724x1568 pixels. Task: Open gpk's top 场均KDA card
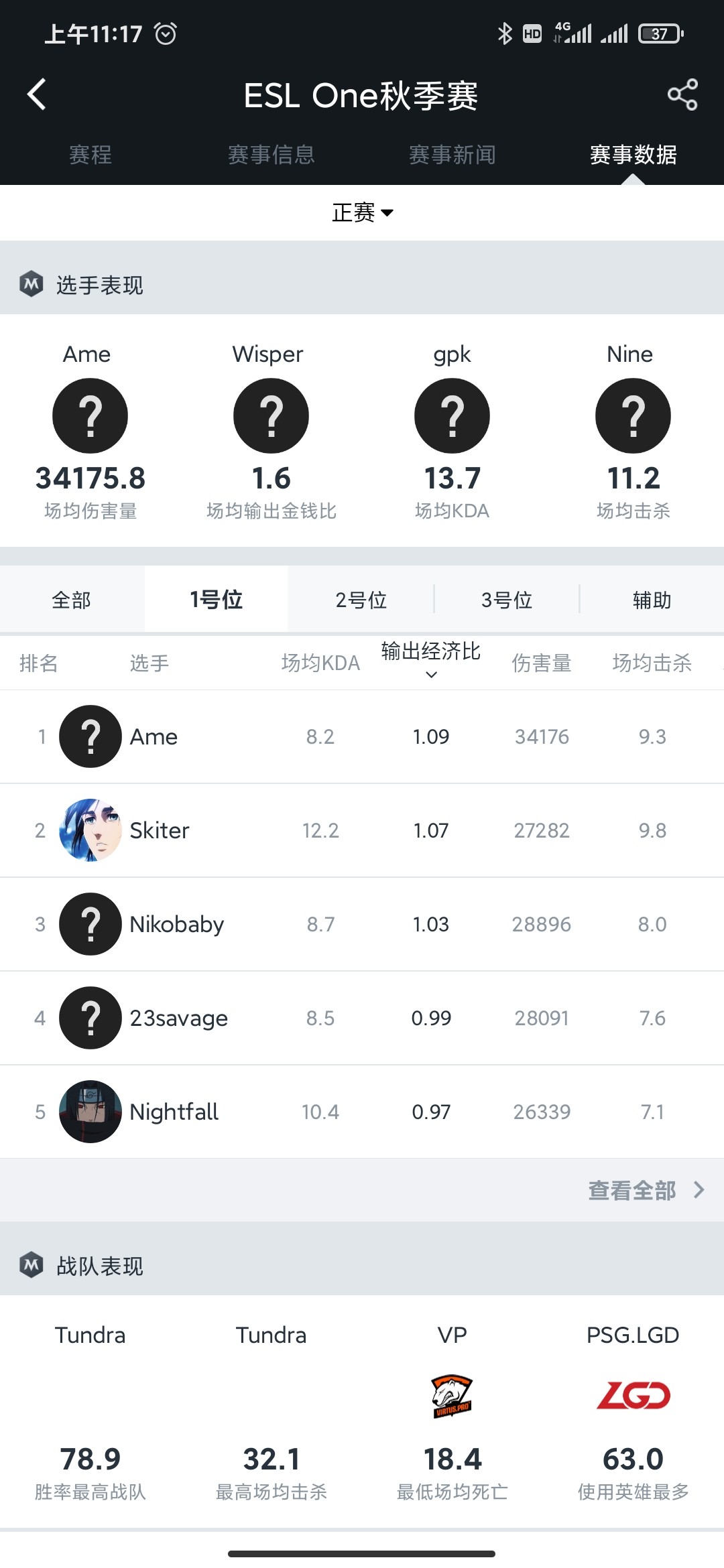pos(452,429)
